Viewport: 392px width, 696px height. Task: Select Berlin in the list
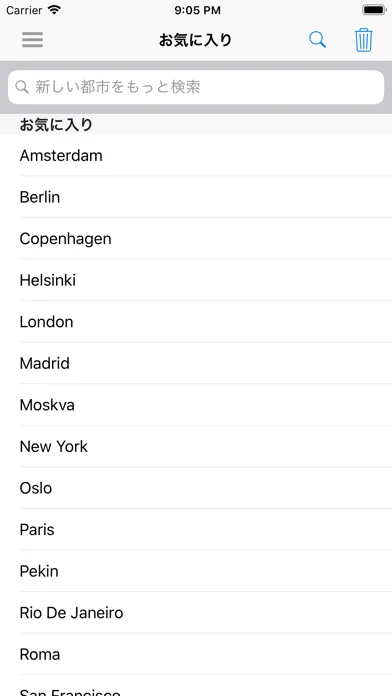(196, 197)
